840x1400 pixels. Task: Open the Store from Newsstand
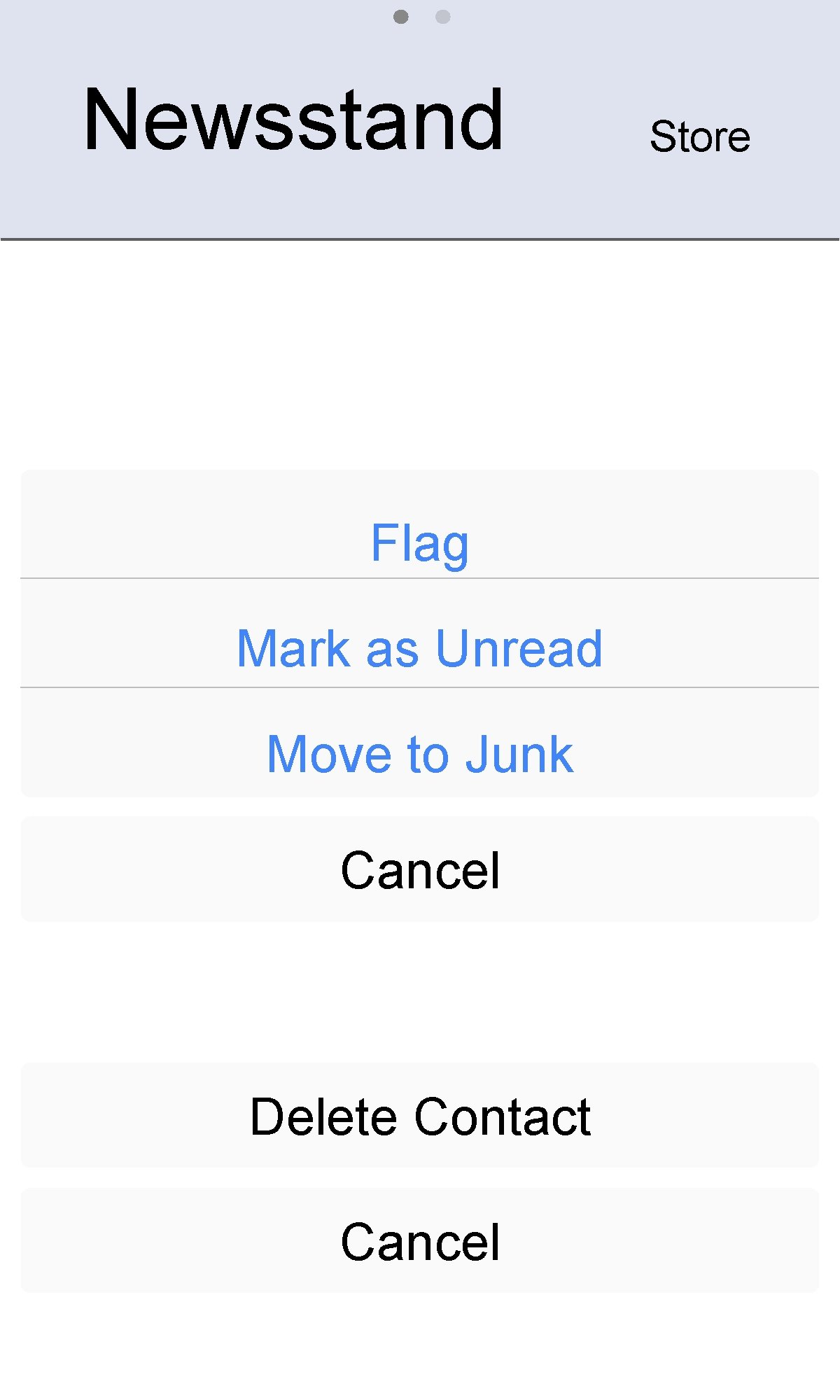point(699,136)
